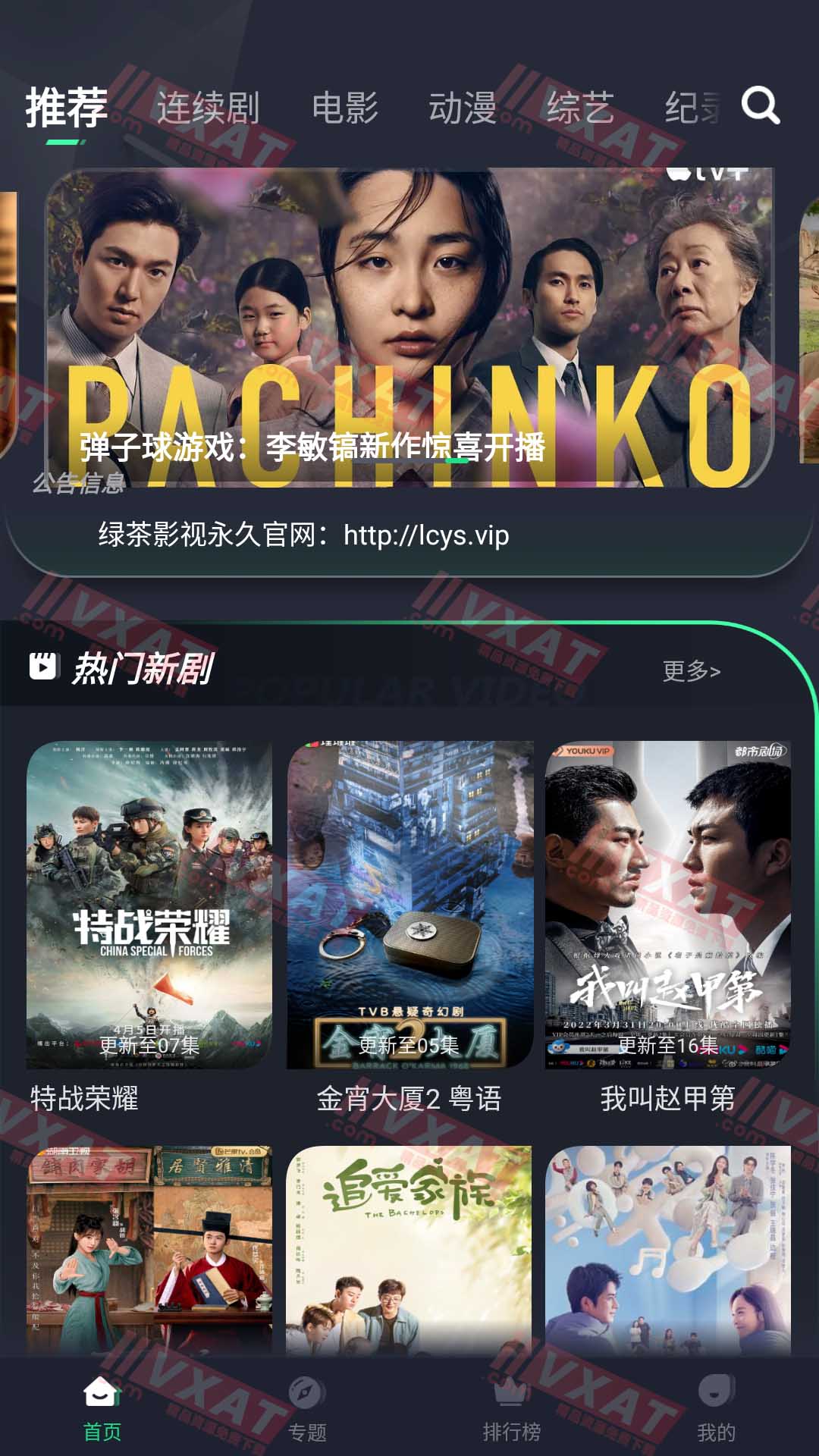Open the Pachinko 弹子球游戏 banner

(x=409, y=326)
